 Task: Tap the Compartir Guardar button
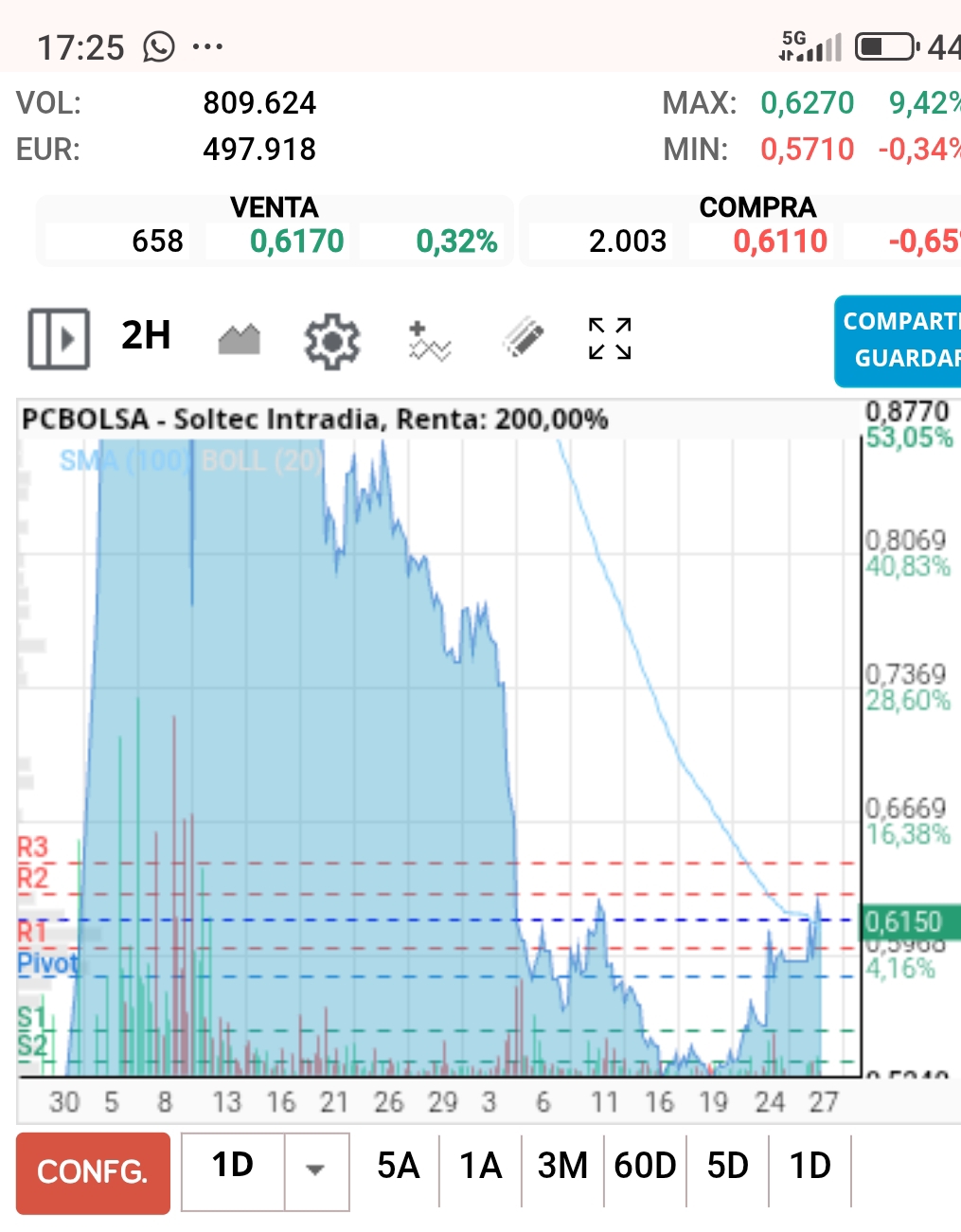pos(899,340)
